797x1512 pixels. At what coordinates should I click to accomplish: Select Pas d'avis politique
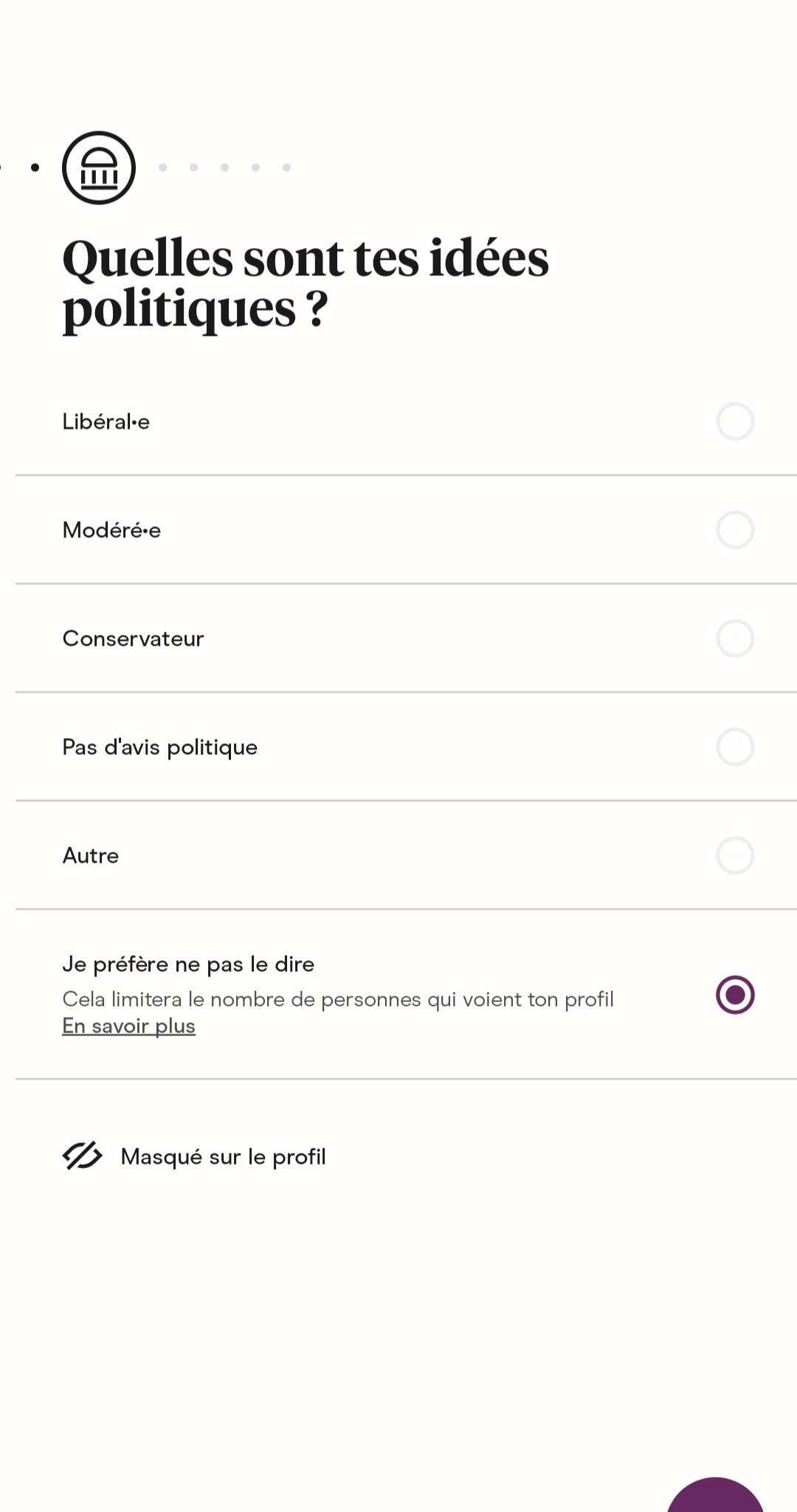coord(734,747)
